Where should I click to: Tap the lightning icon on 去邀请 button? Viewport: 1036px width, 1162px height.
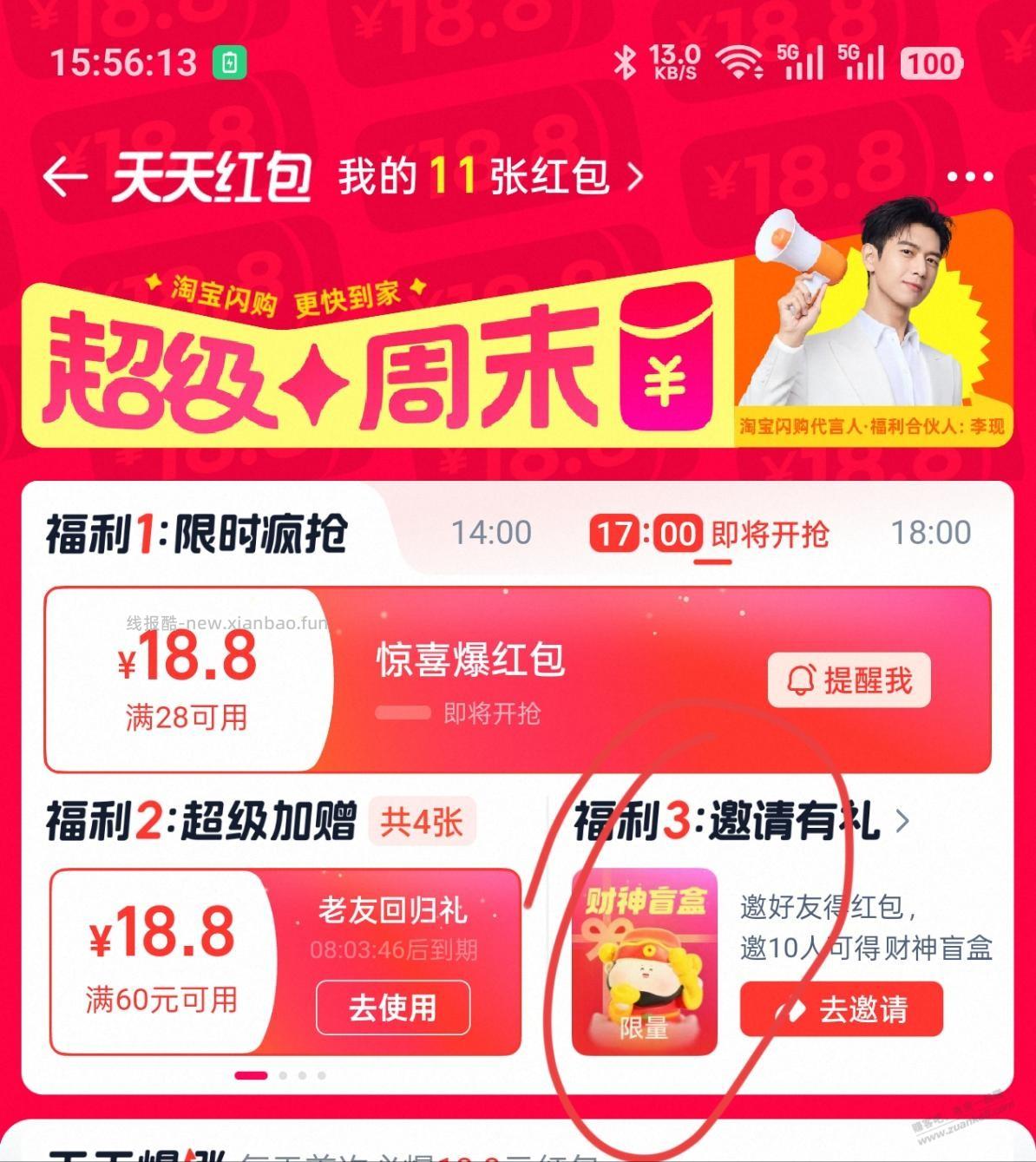pos(791,1008)
